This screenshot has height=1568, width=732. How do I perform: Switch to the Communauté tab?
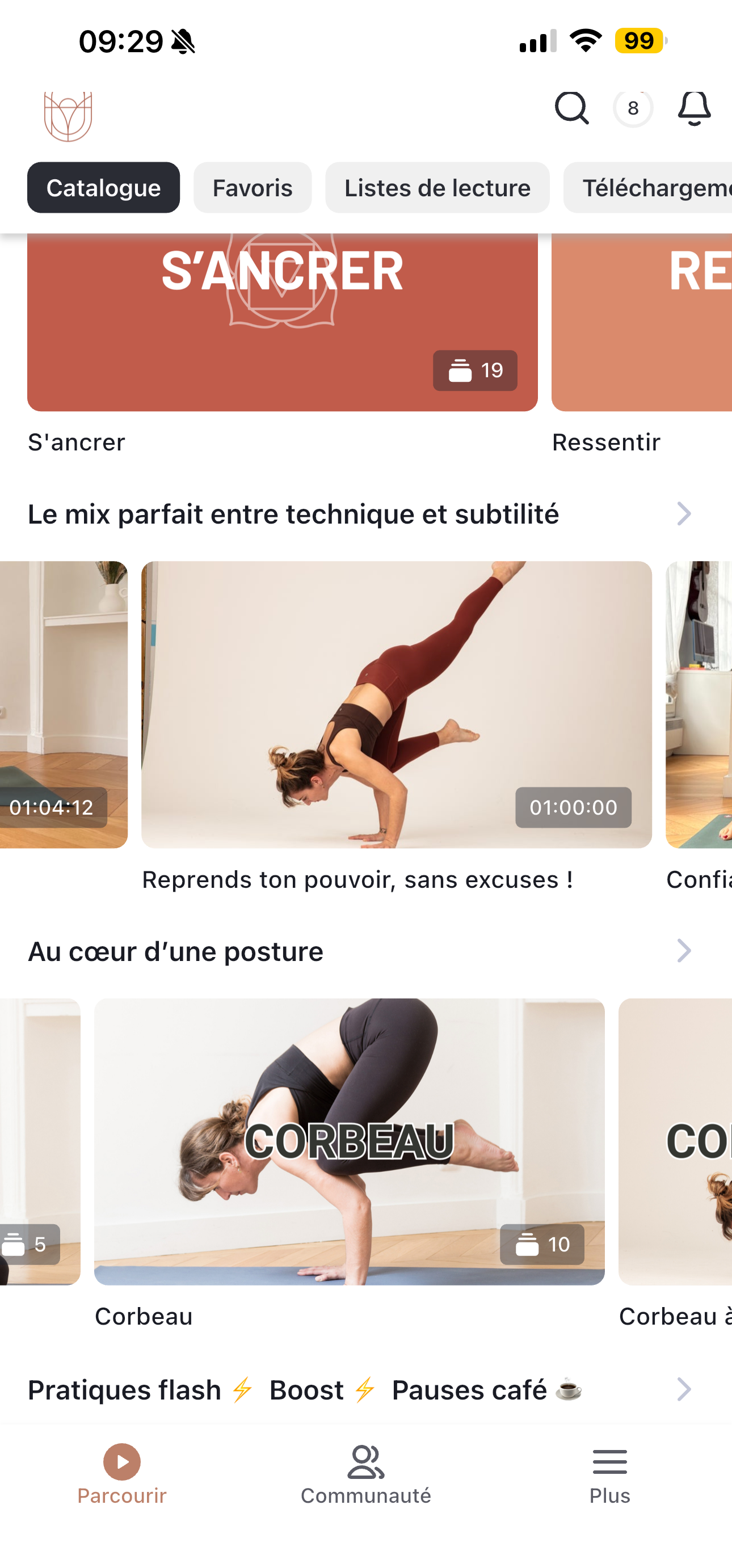[365, 1474]
